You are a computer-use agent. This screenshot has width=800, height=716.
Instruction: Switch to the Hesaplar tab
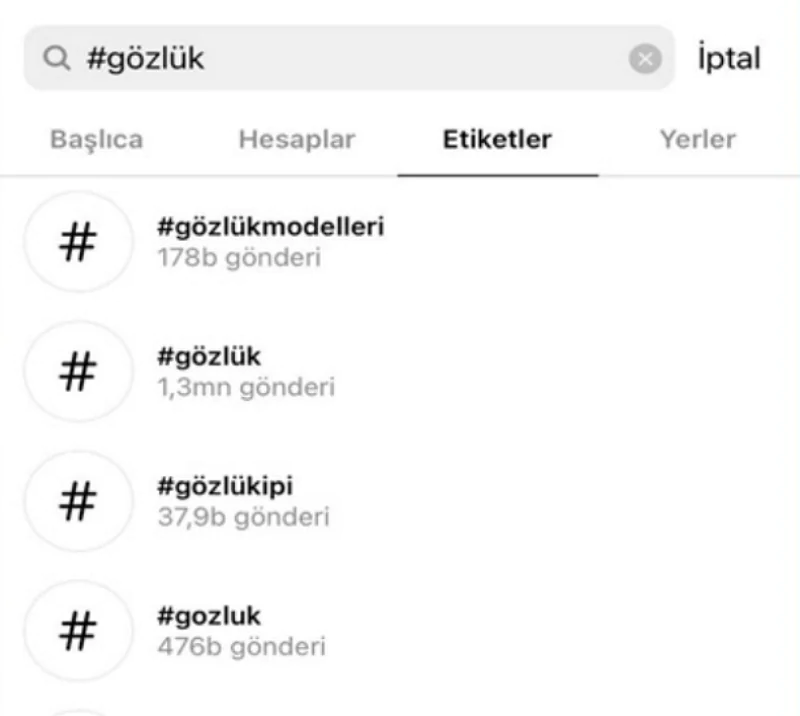(x=297, y=140)
